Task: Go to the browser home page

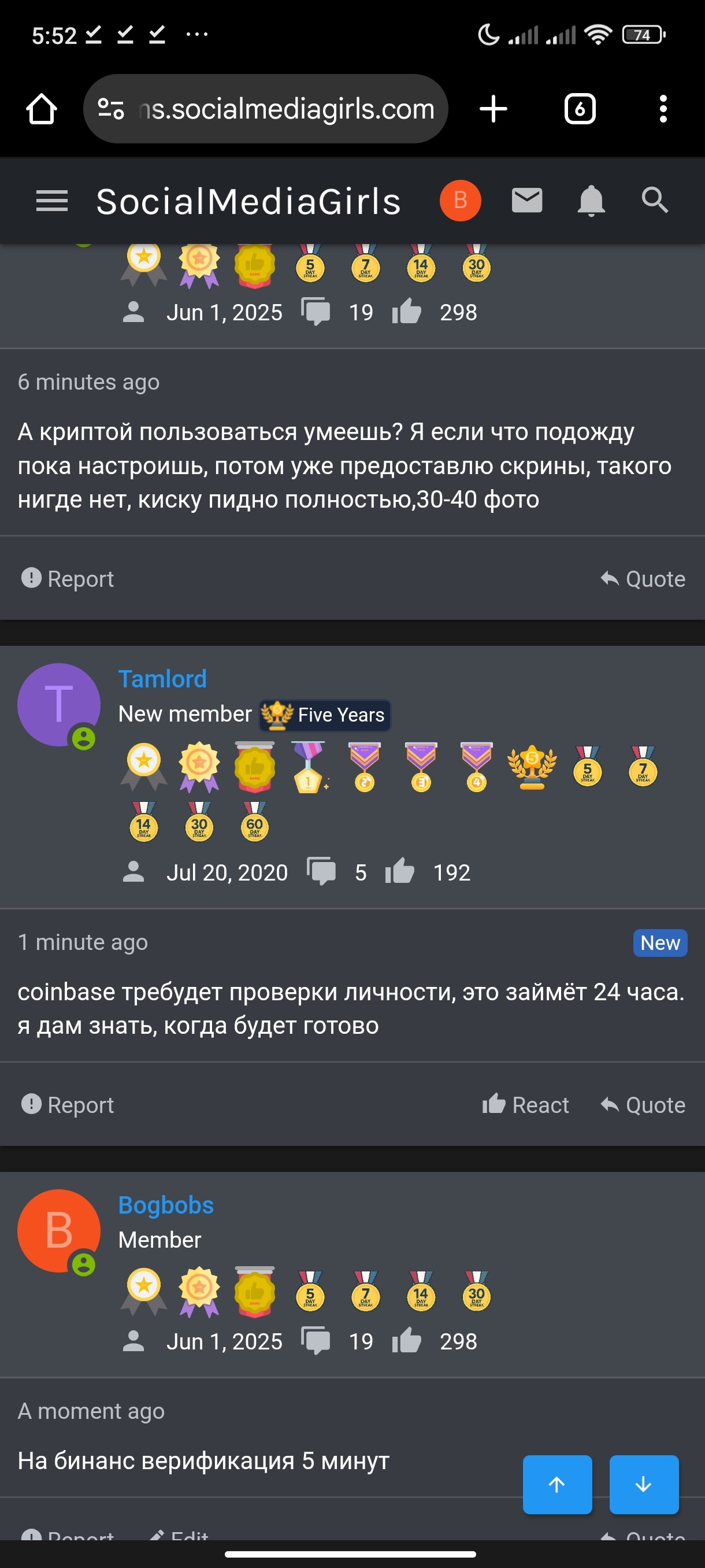Action: point(42,110)
